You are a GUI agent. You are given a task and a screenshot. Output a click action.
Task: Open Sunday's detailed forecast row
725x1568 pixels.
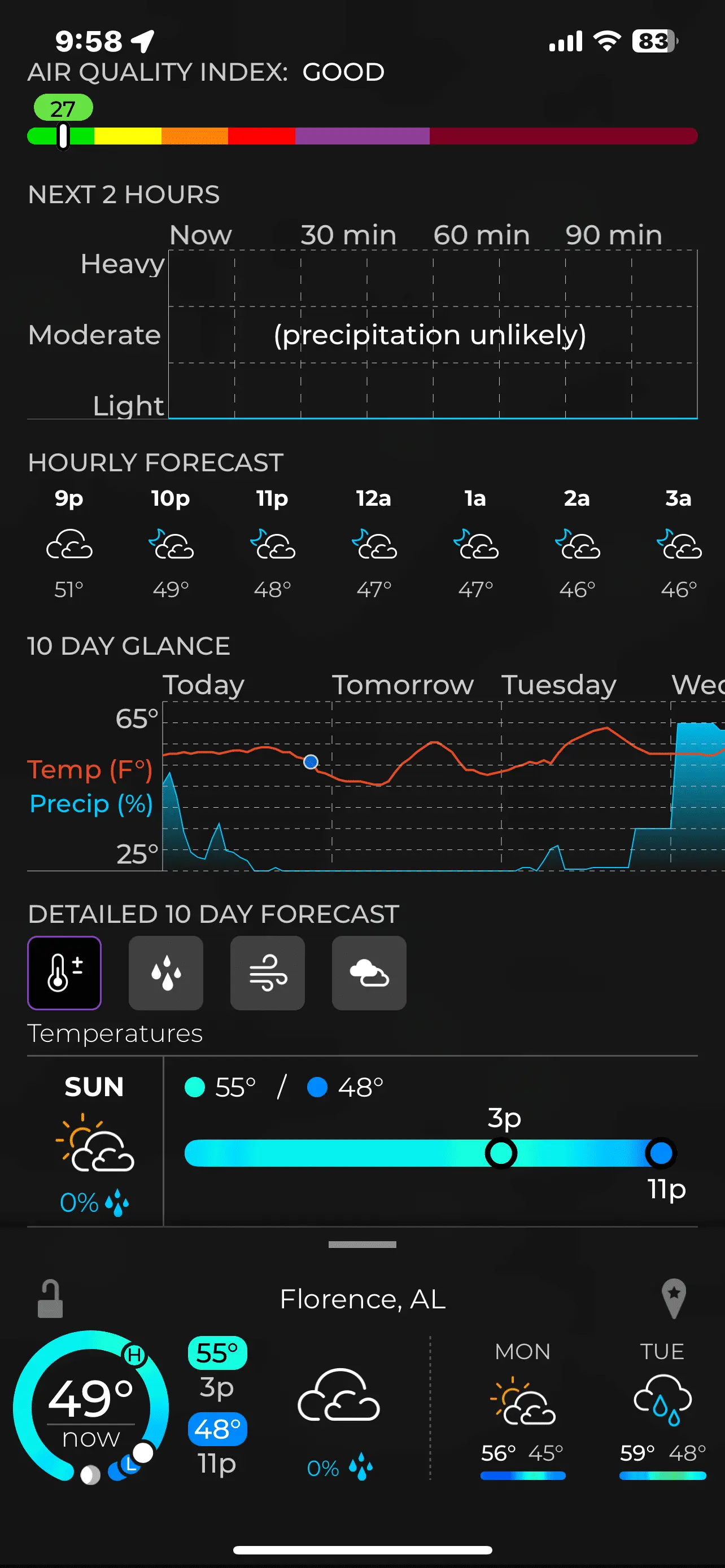[362, 1141]
